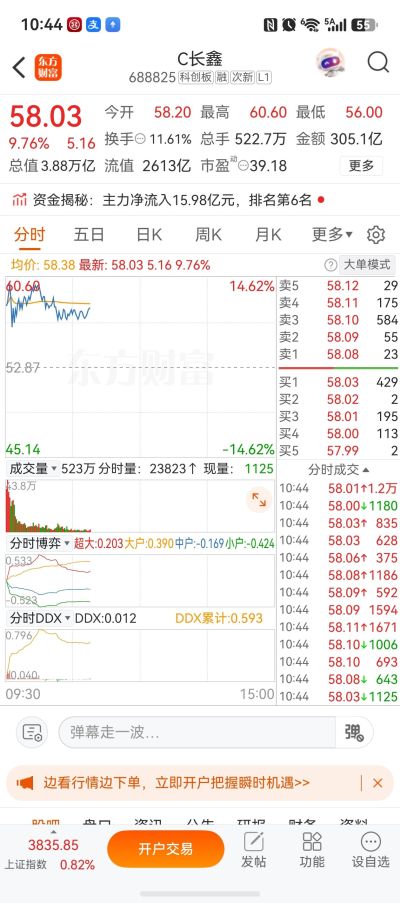Viewport: 400px width, 903px height.
Task: Go back using the top-left arrow
Action: [19, 67]
